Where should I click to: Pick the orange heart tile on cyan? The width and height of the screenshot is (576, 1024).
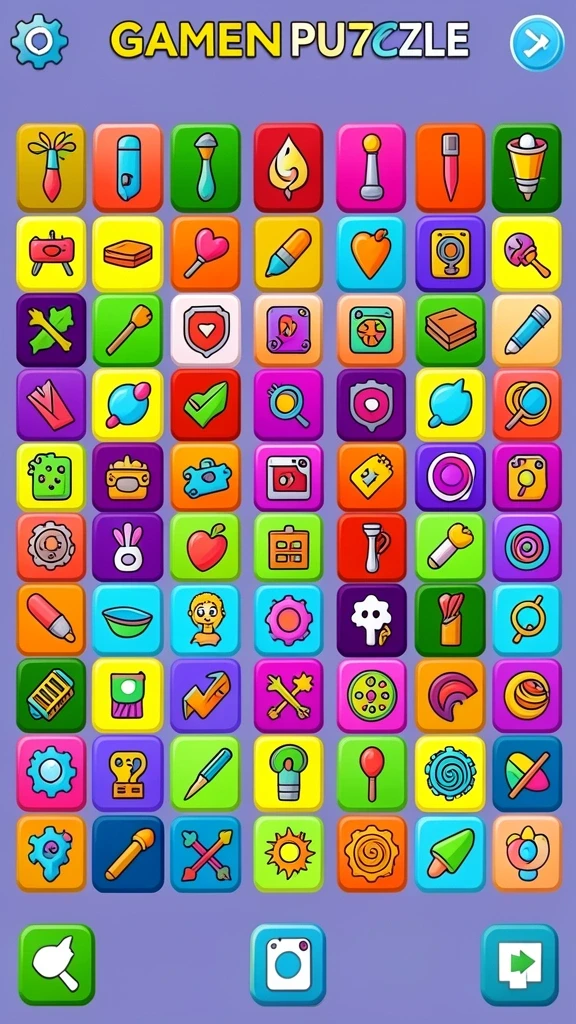pyautogui.click(x=372, y=253)
